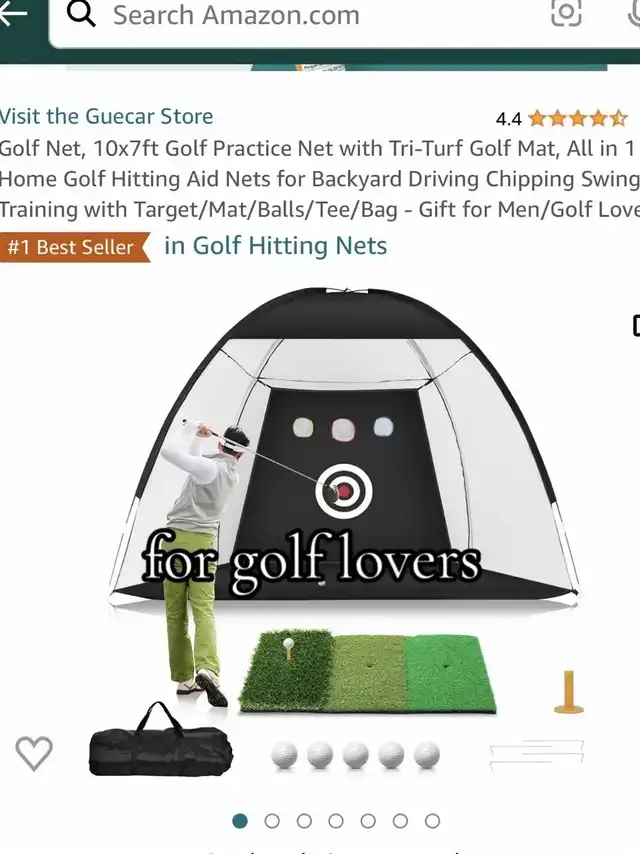Open the Search Amazon.com field
Image resolution: width=640 pixels, height=854 pixels.
pyautogui.click(x=300, y=16)
